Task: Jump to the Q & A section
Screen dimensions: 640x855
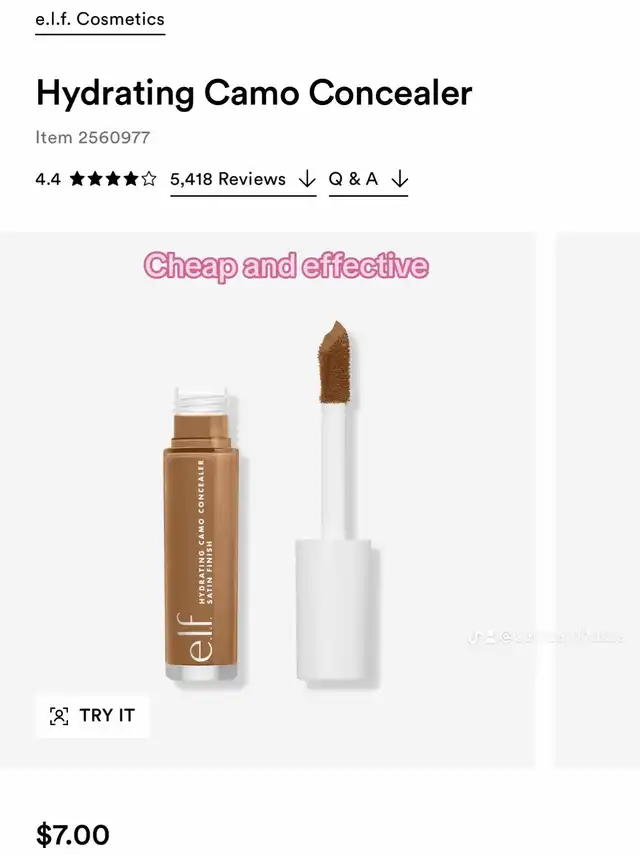Action: (x=368, y=179)
